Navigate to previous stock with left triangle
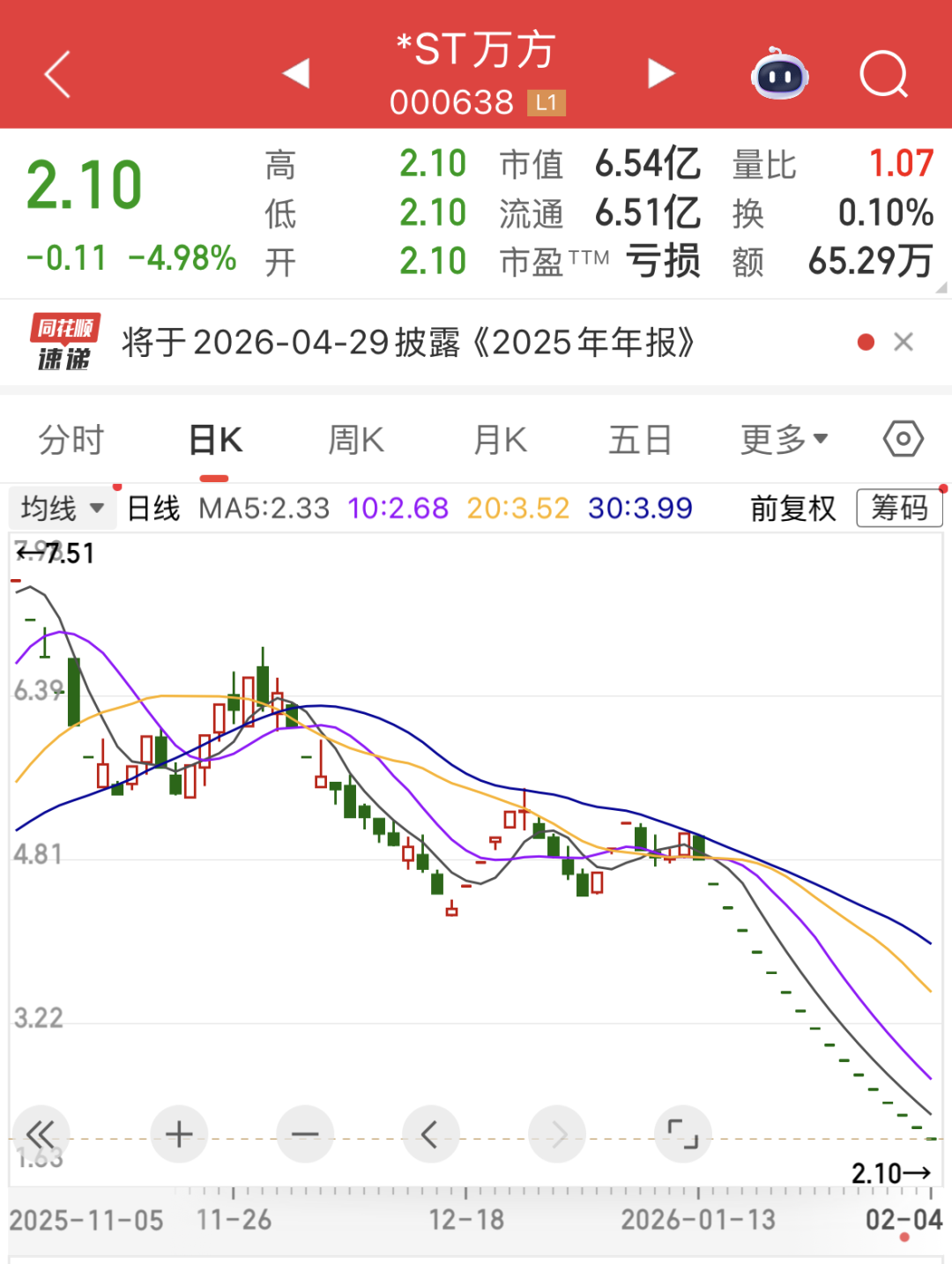 [297, 74]
